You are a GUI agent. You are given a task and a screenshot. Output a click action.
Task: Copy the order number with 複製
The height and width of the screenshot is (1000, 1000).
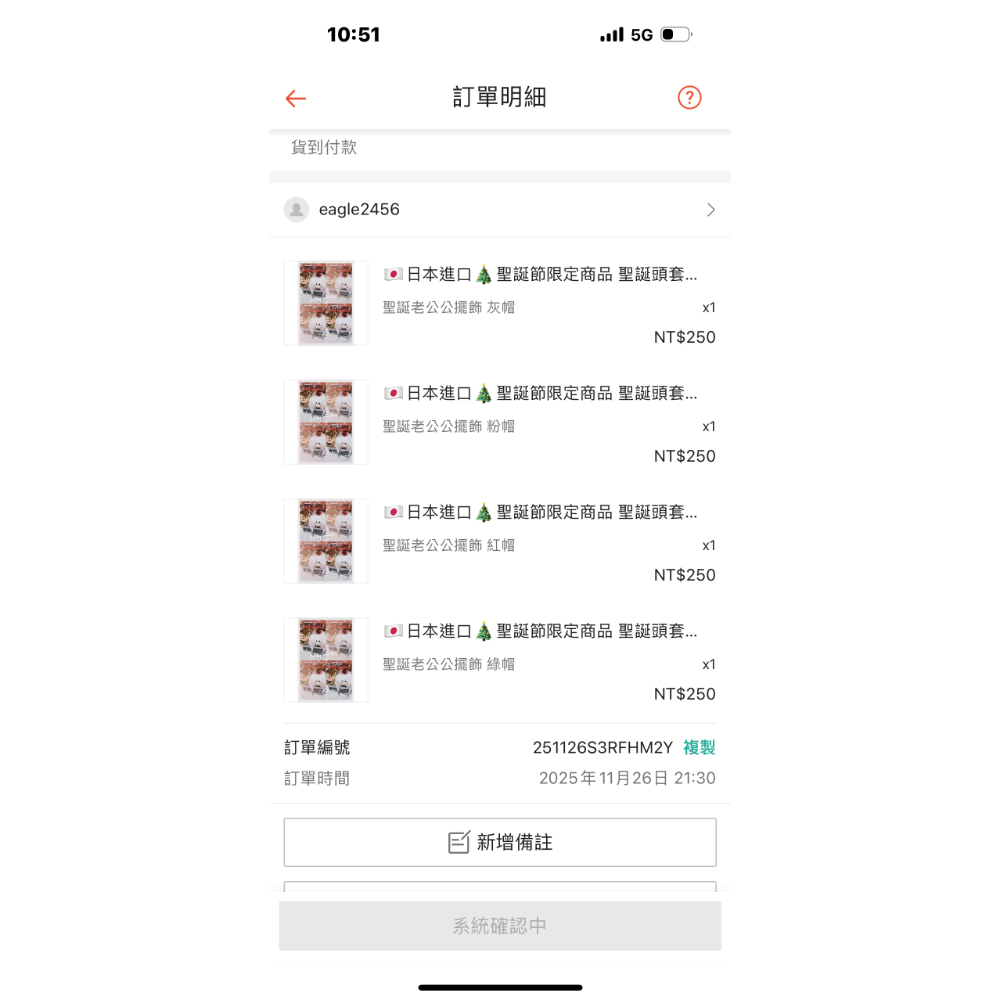[x=699, y=748]
